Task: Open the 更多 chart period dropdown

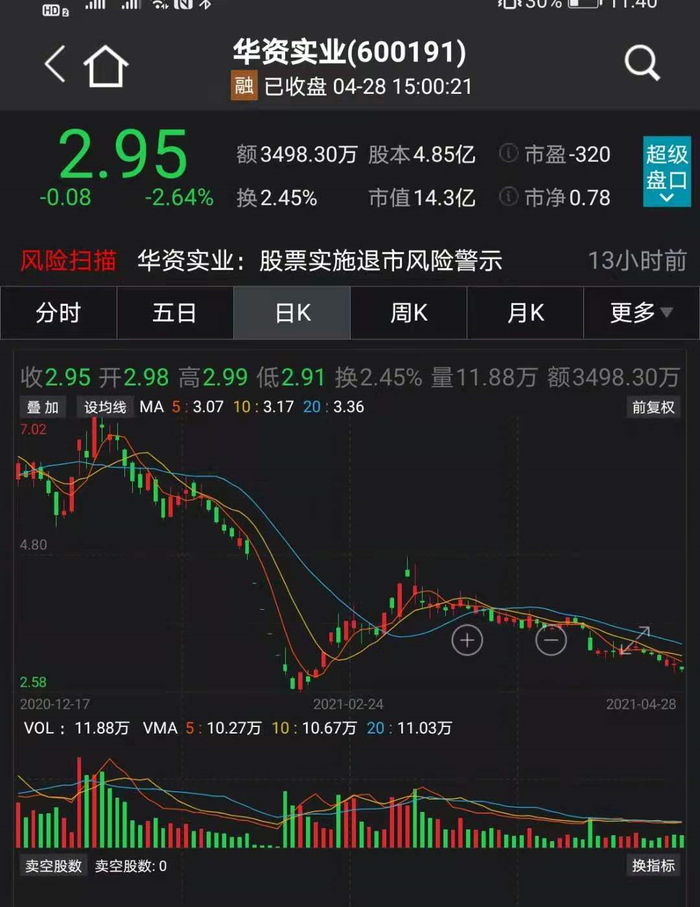Action: coord(641,313)
